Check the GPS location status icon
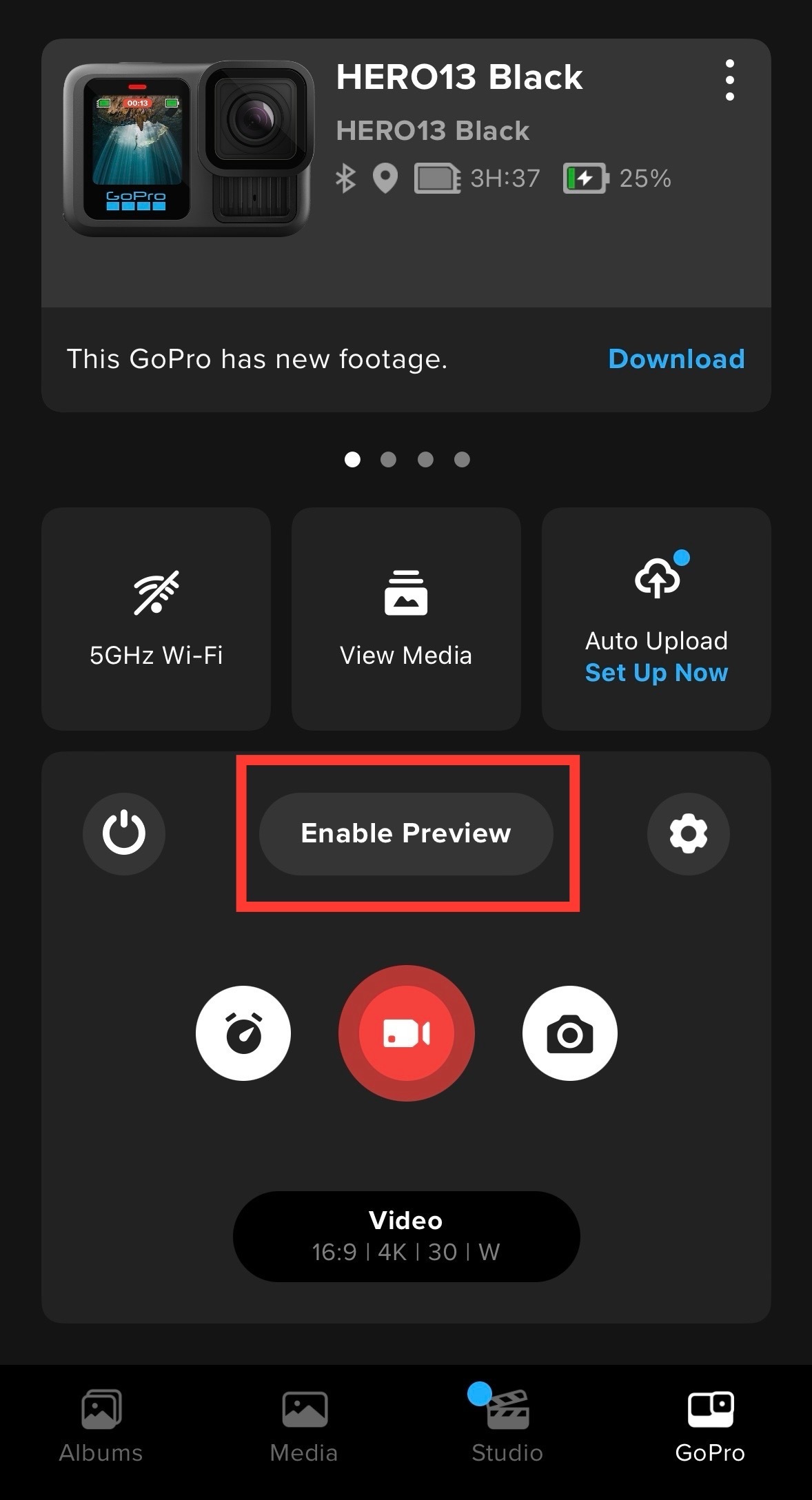The image size is (812, 1500). click(x=385, y=178)
